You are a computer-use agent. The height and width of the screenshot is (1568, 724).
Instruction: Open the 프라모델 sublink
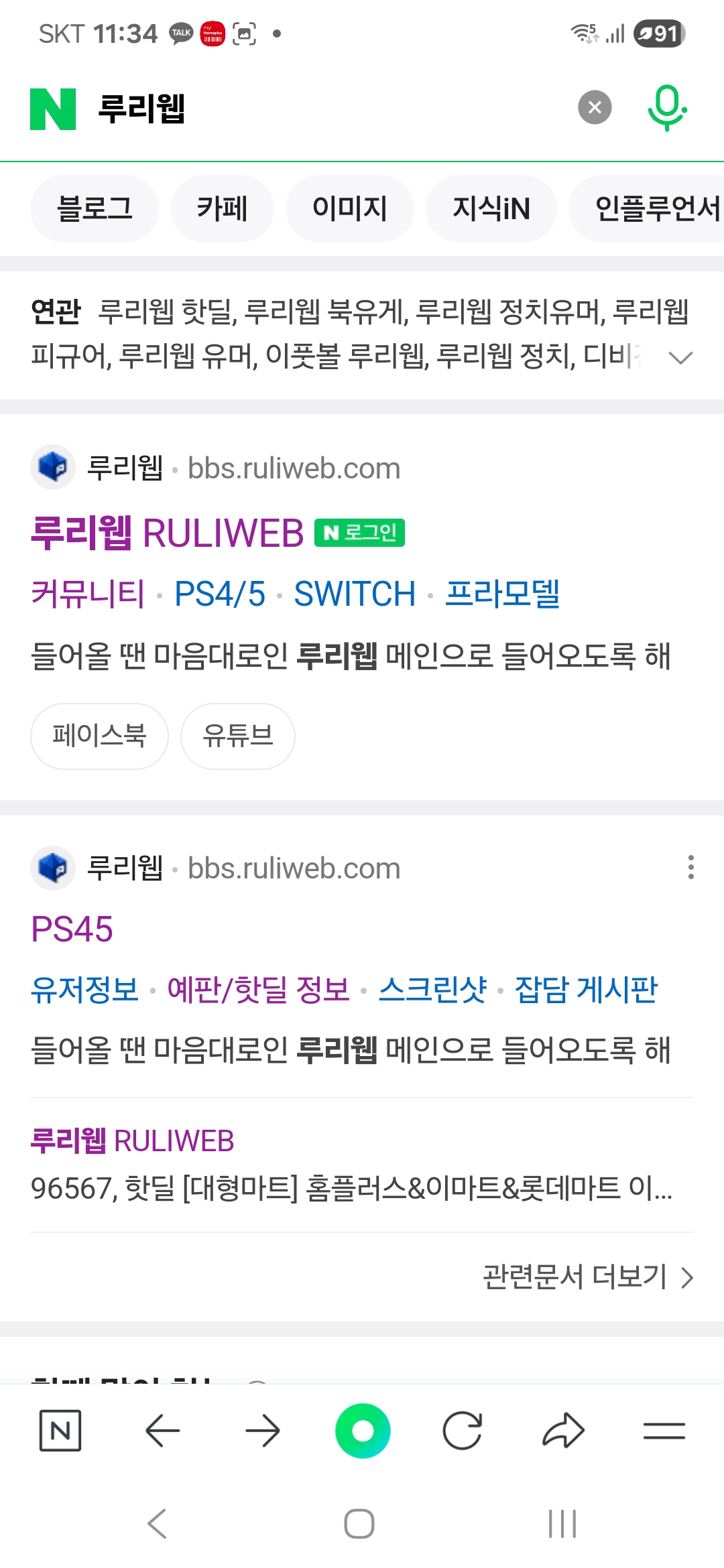click(503, 594)
